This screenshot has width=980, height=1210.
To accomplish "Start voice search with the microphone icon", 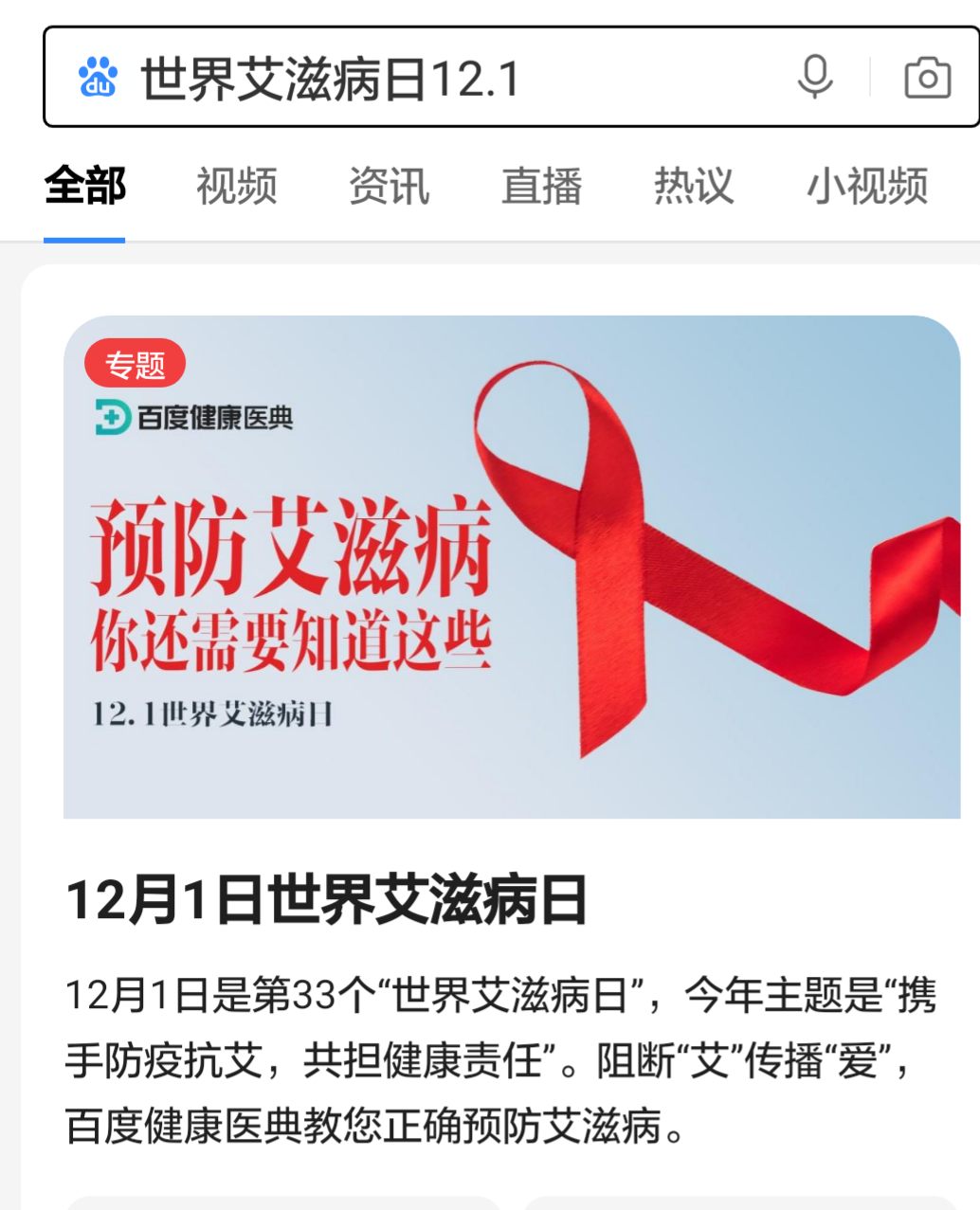I will pos(815,78).
